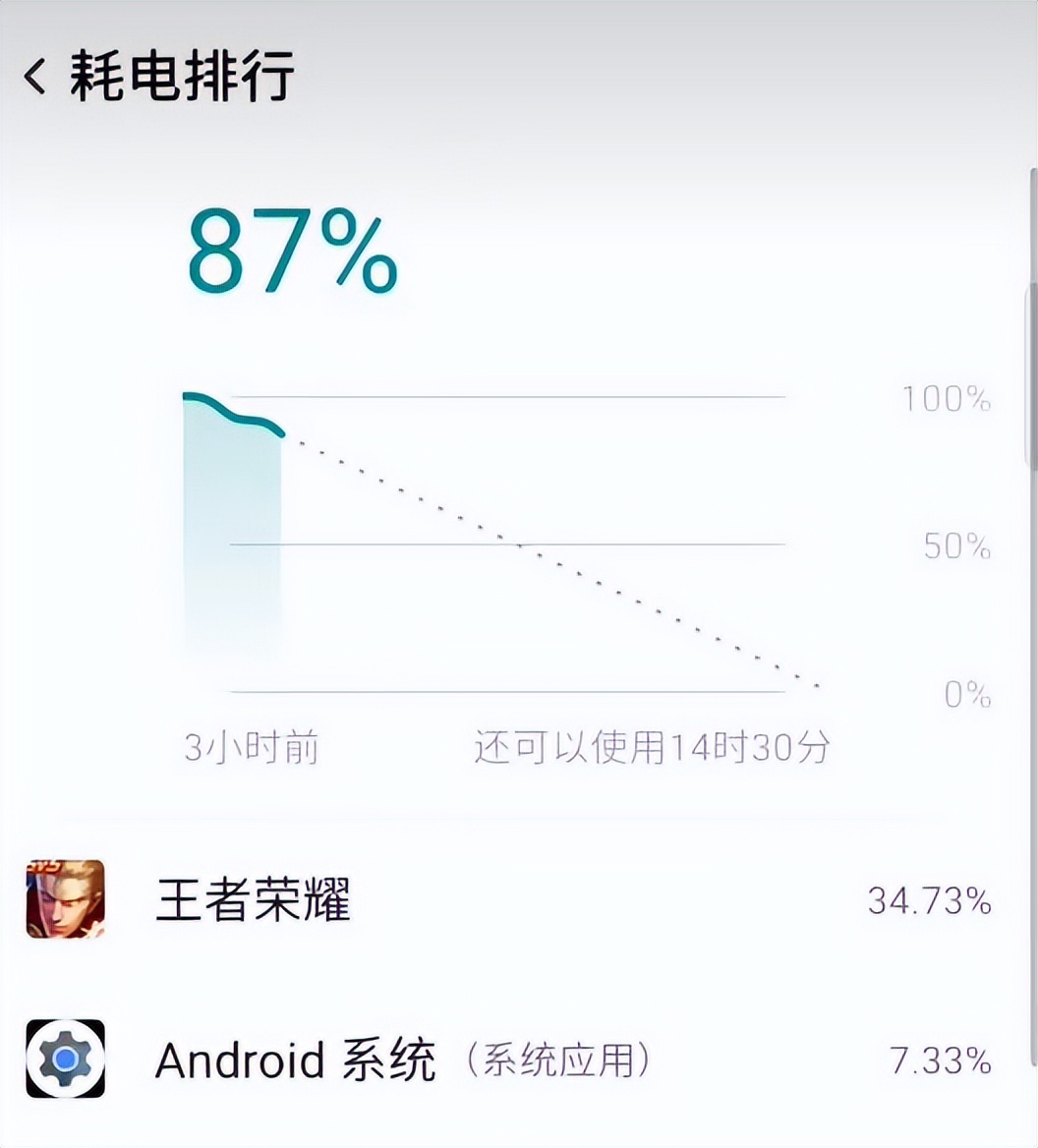This screenshot has width=1038, height=1148.
Task: Tap the back chevron beside 耗电排行
Action: click(35, 78)
